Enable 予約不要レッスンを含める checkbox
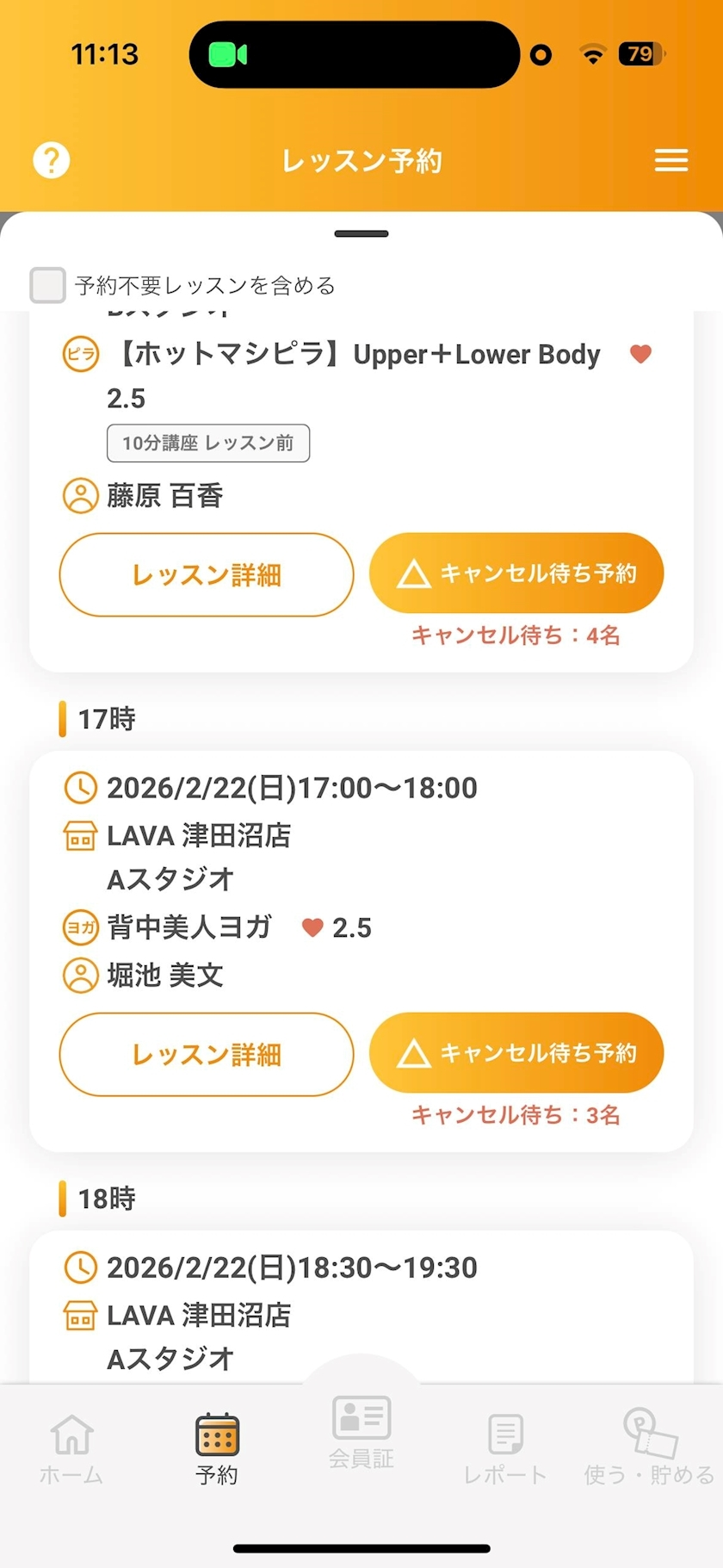The image size is (723, 1568). pyautogui.click(x=48, y=285)
